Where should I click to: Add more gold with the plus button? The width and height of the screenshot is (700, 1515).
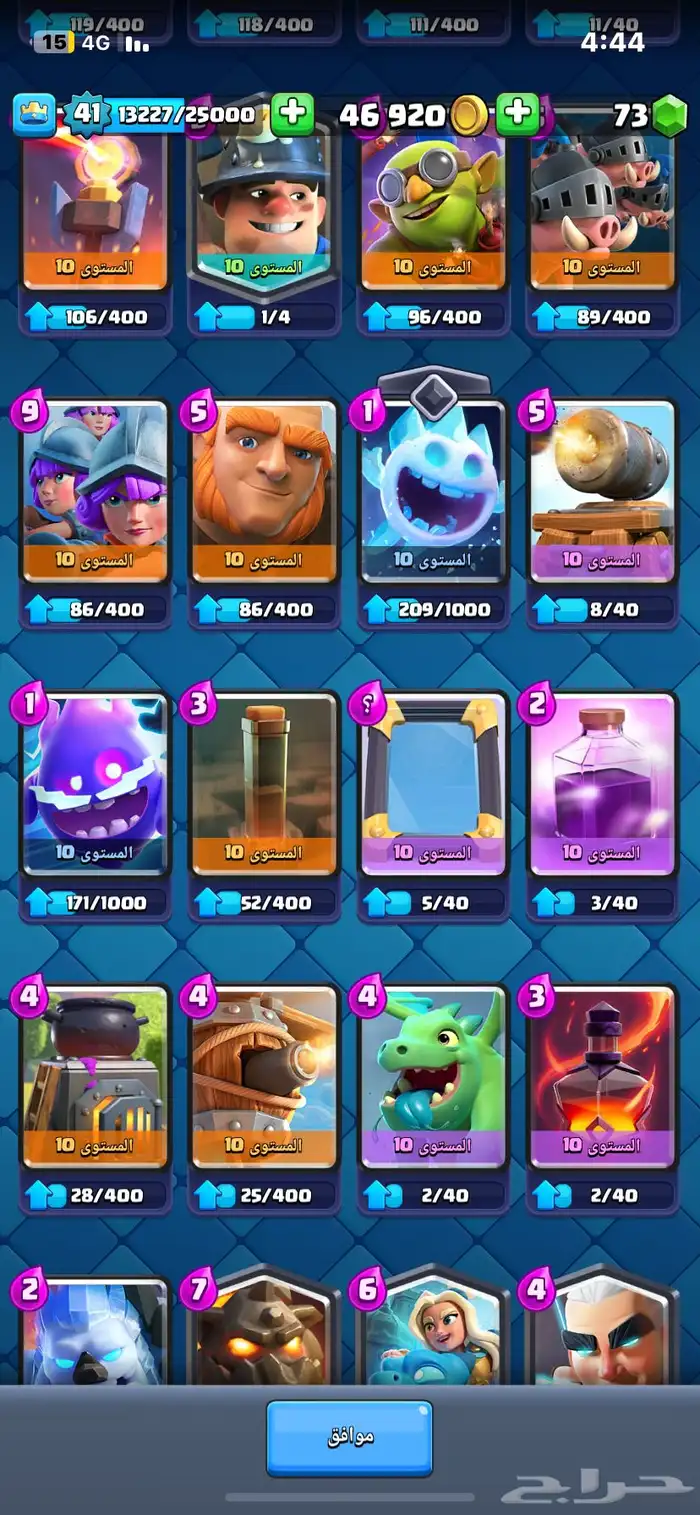(517, 114)
